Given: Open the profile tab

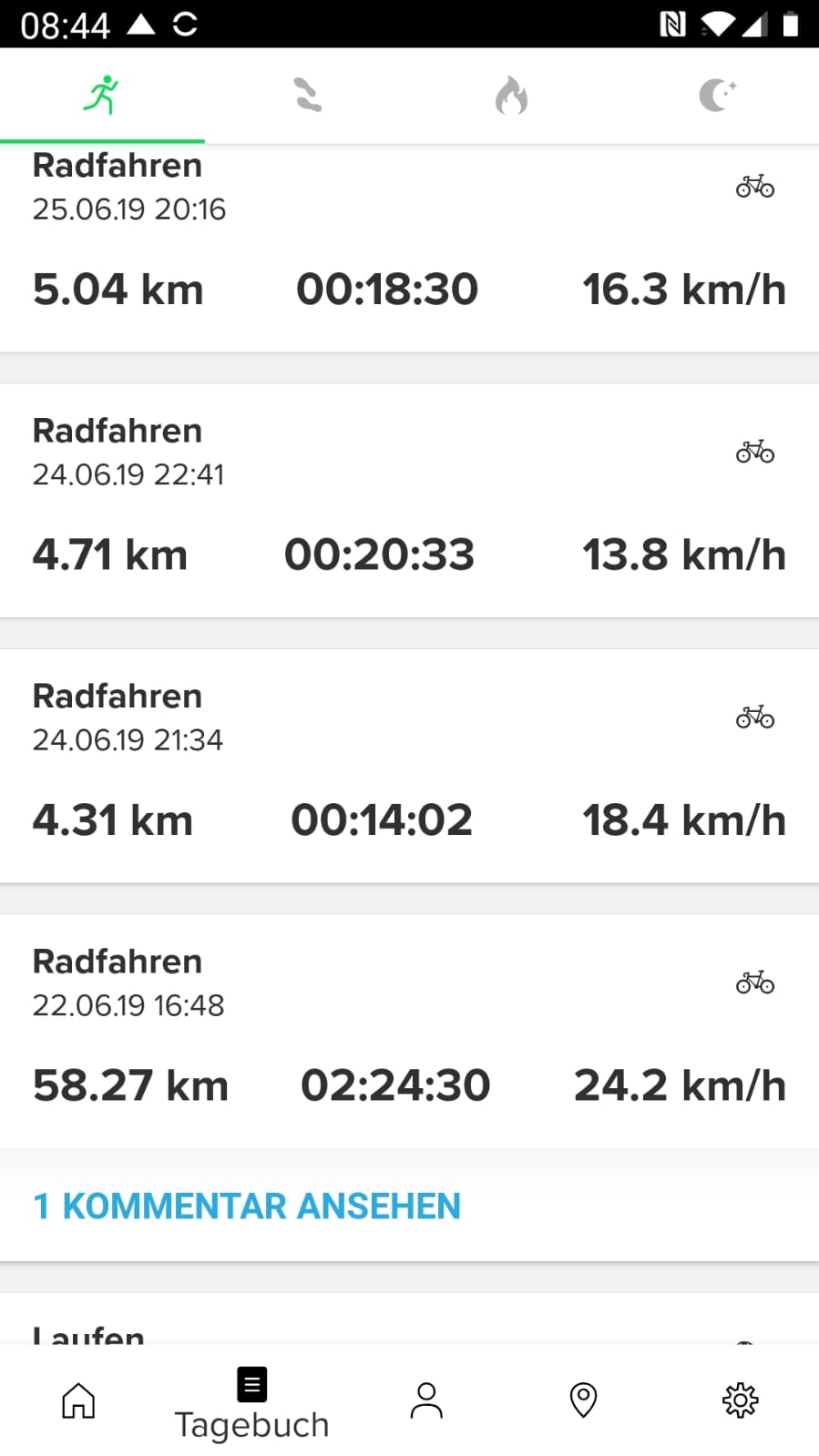Looking at the screenshot, I should 426,1400.
